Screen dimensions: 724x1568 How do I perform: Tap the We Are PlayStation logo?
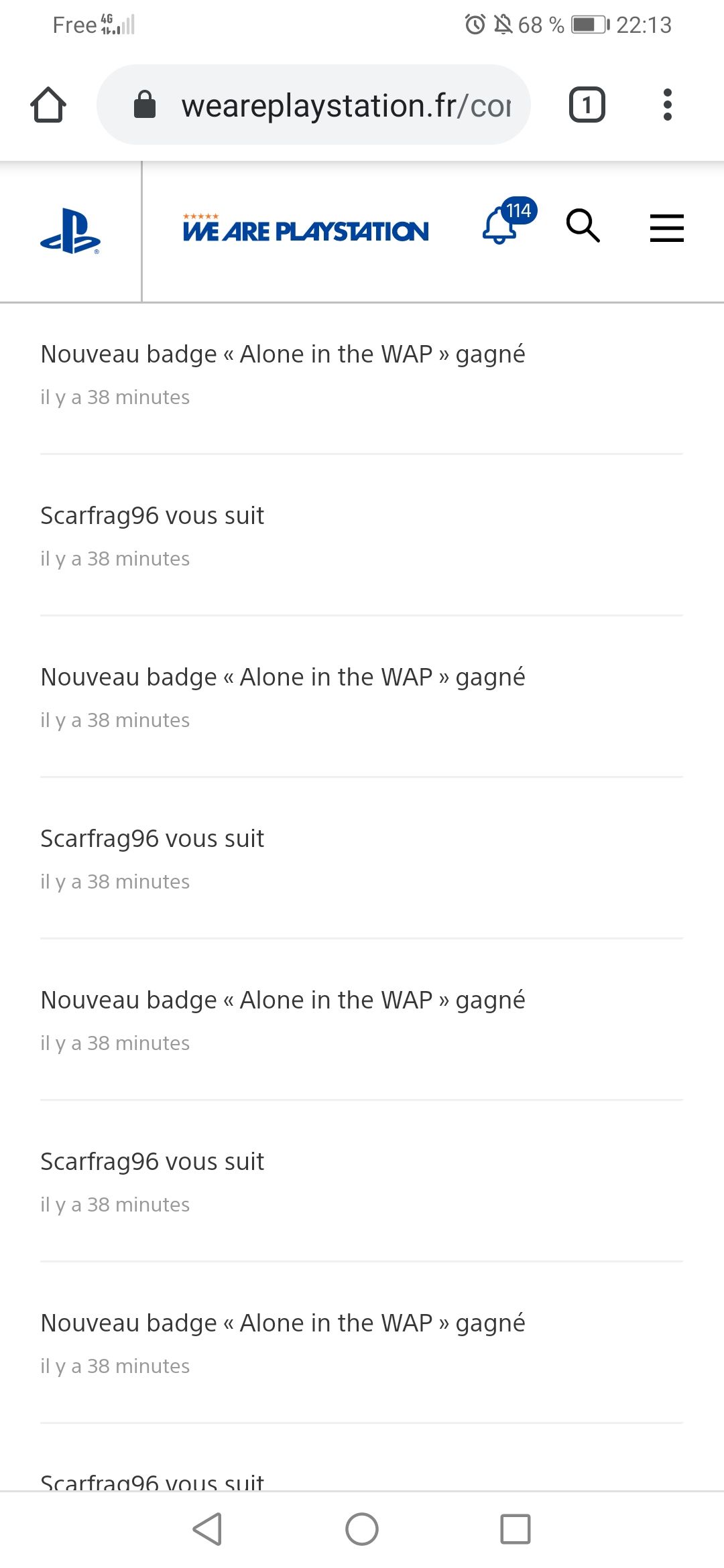(x=306, y=228)
